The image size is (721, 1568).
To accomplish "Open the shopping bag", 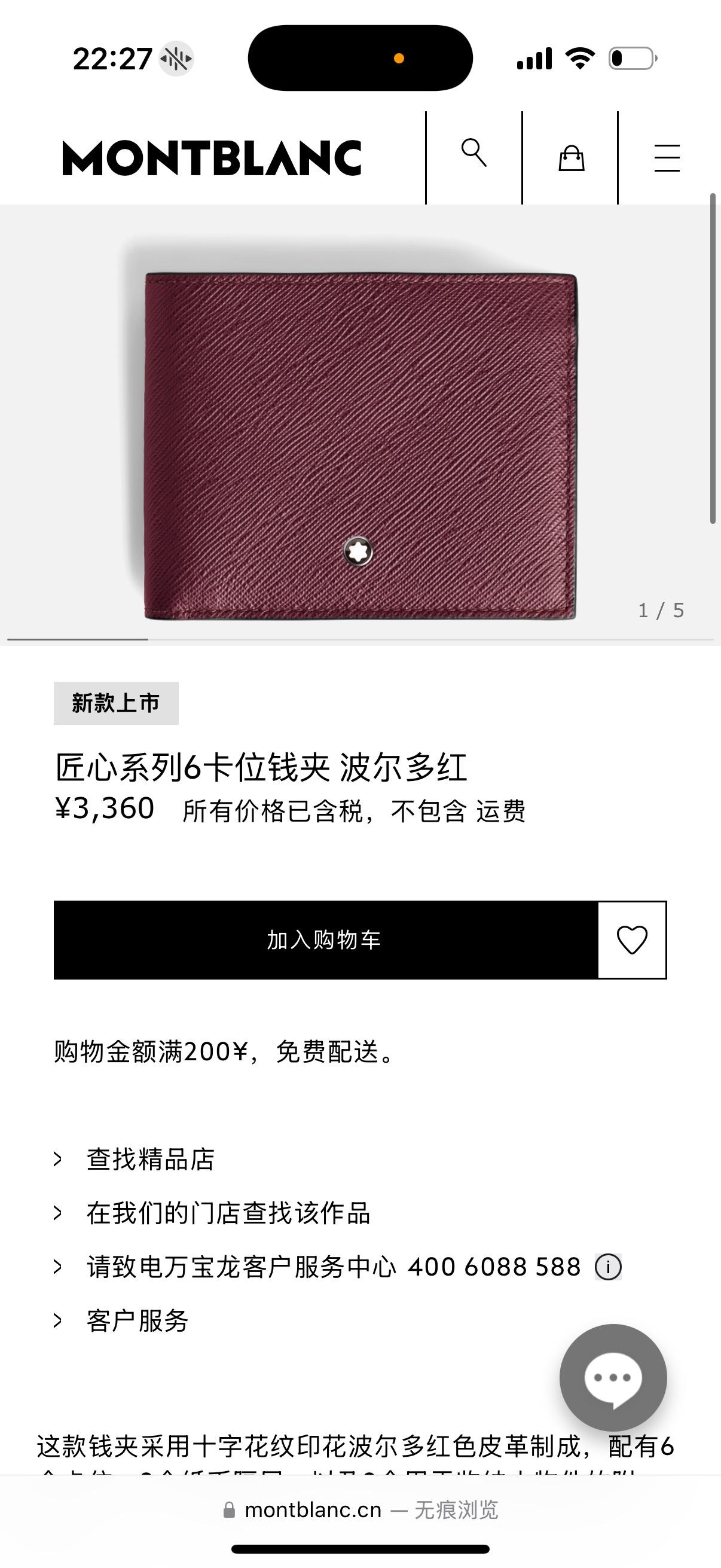I will point(572,158).
